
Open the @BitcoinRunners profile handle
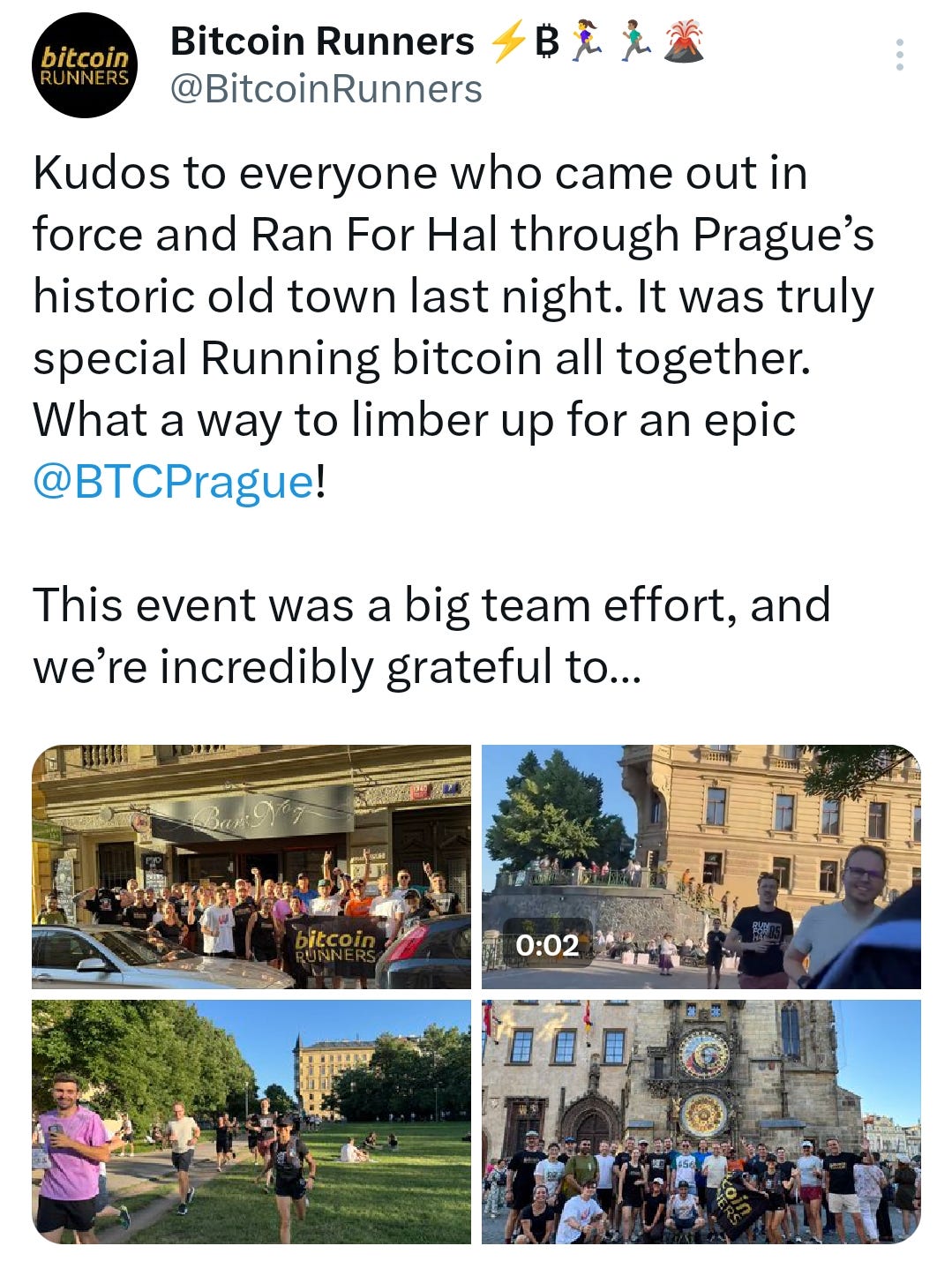click(326, 89)
